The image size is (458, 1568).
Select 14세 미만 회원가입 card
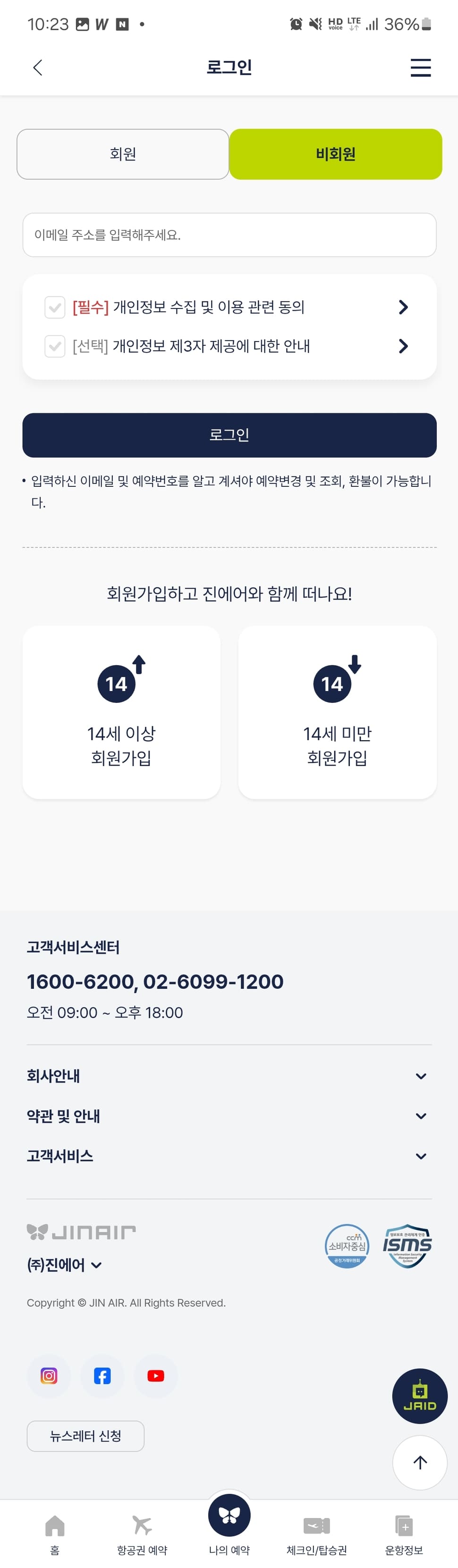pos(337,712)
